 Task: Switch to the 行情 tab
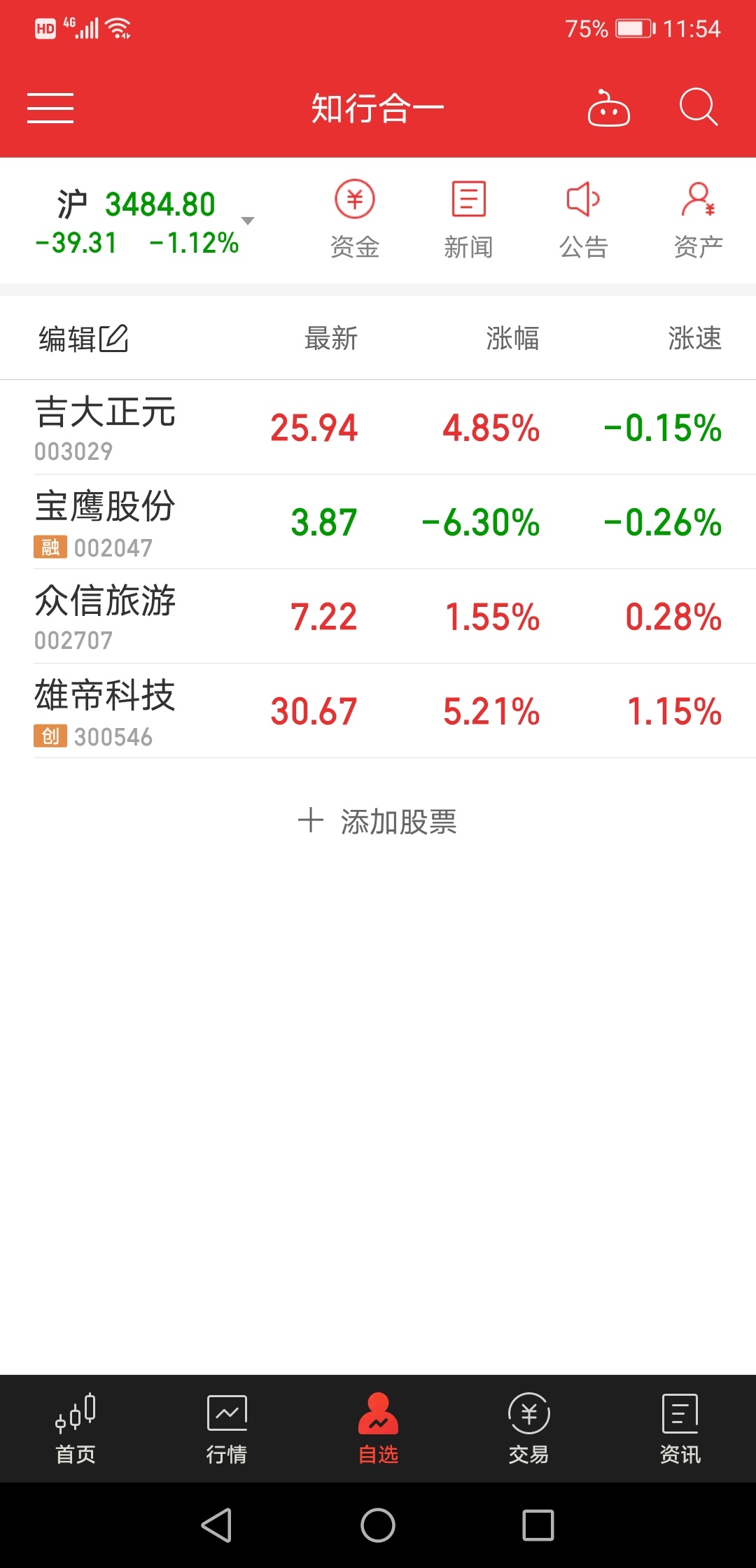[227, 1429]
